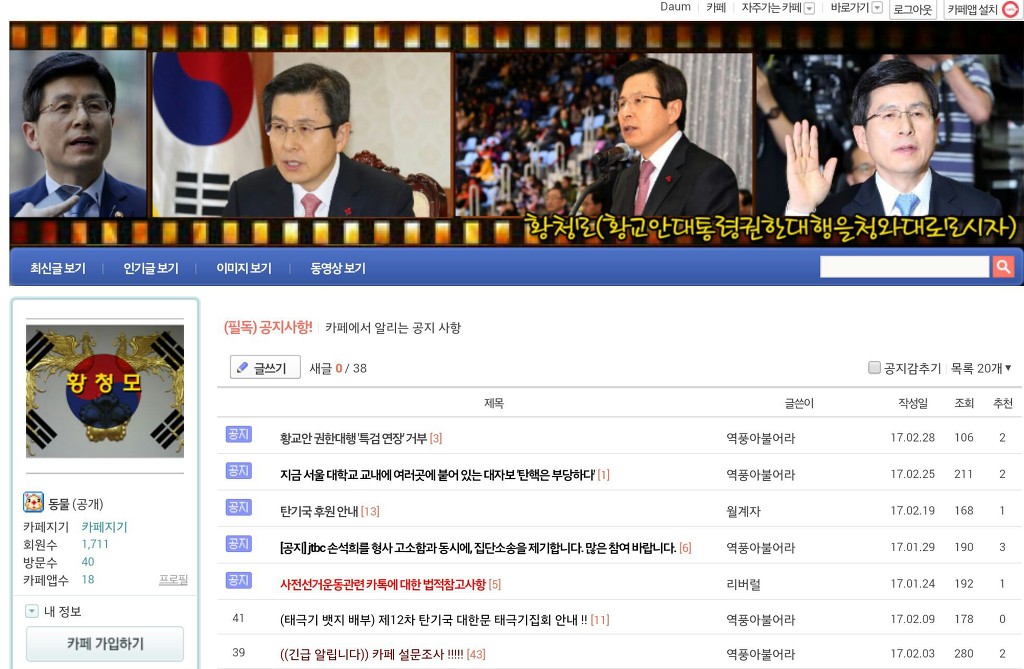
Task: Expand the 바로가기 dropdown
Action: pyautogui.click(x=877, y=8)
